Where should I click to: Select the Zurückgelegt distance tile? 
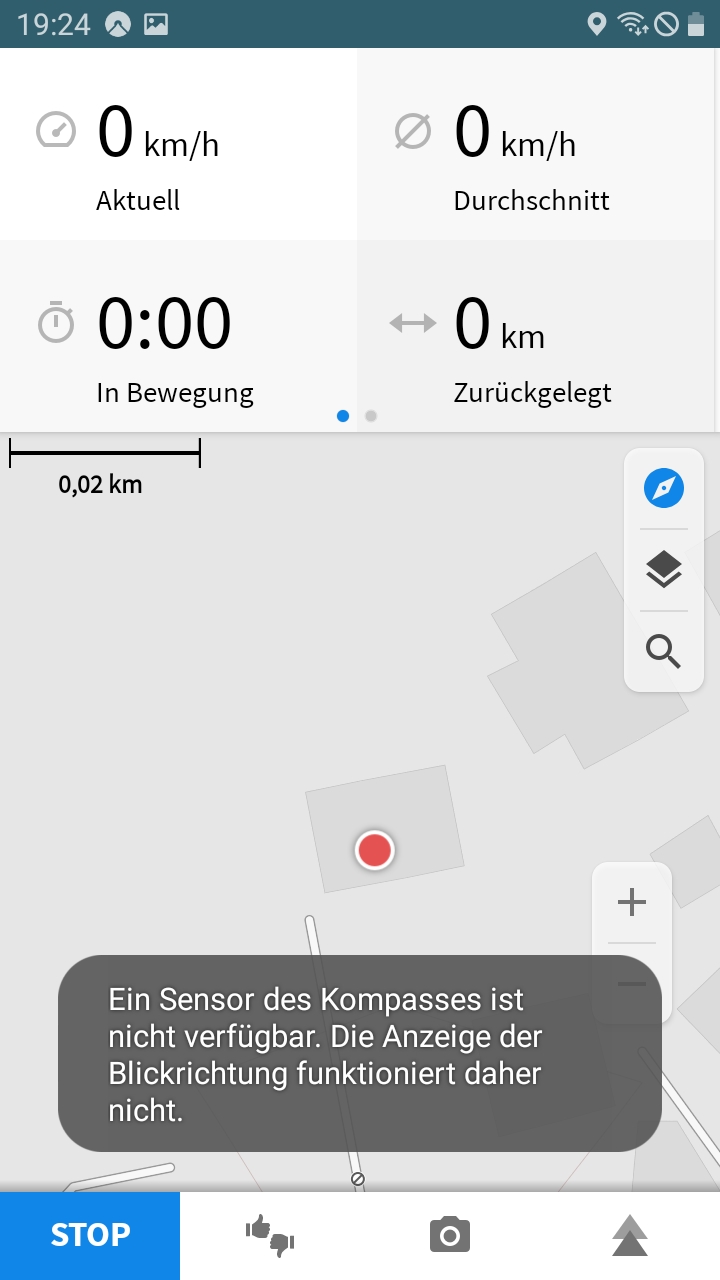click(x=536, y=336)
